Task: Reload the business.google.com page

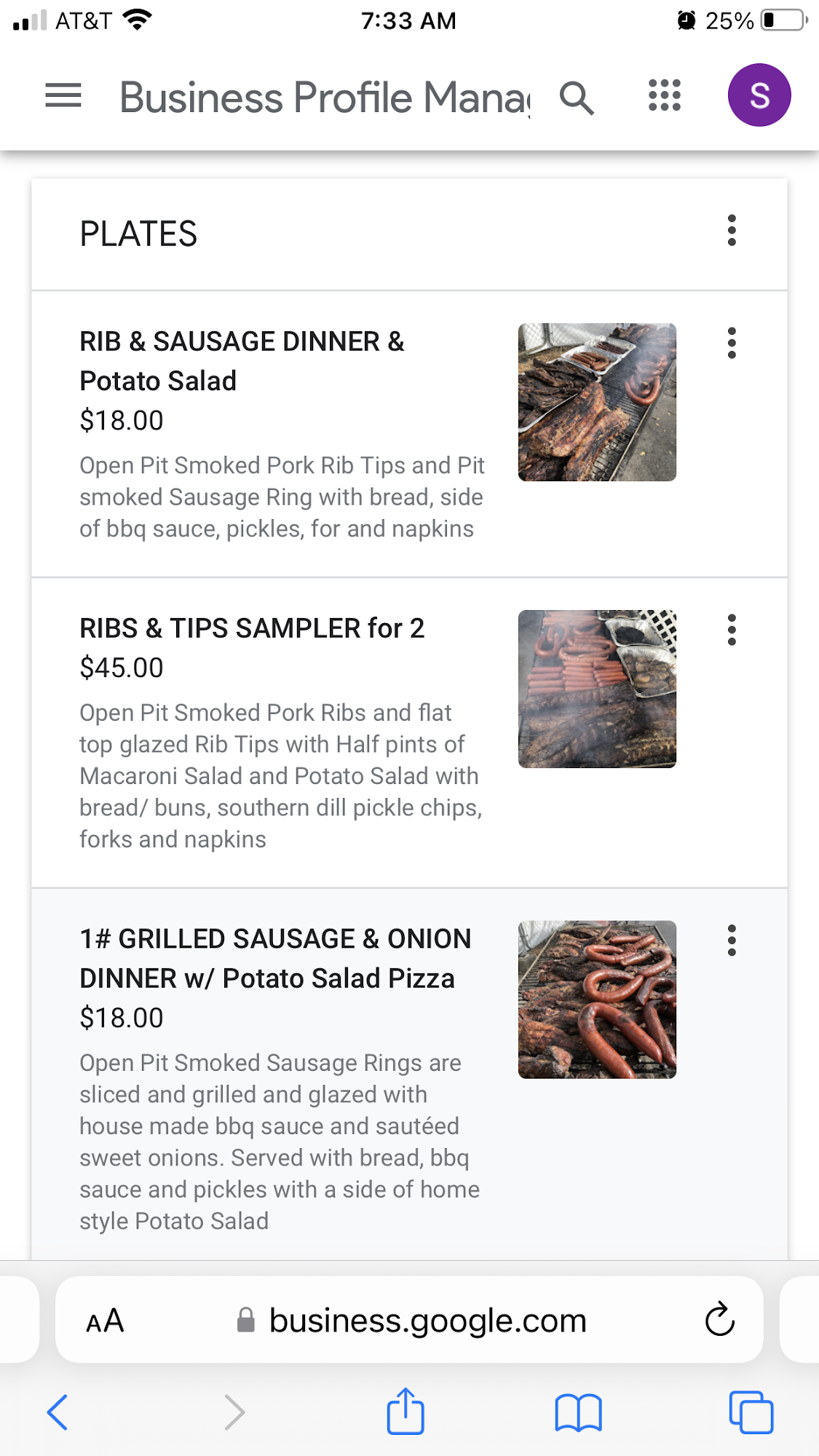Action: tap(720, 1319)
